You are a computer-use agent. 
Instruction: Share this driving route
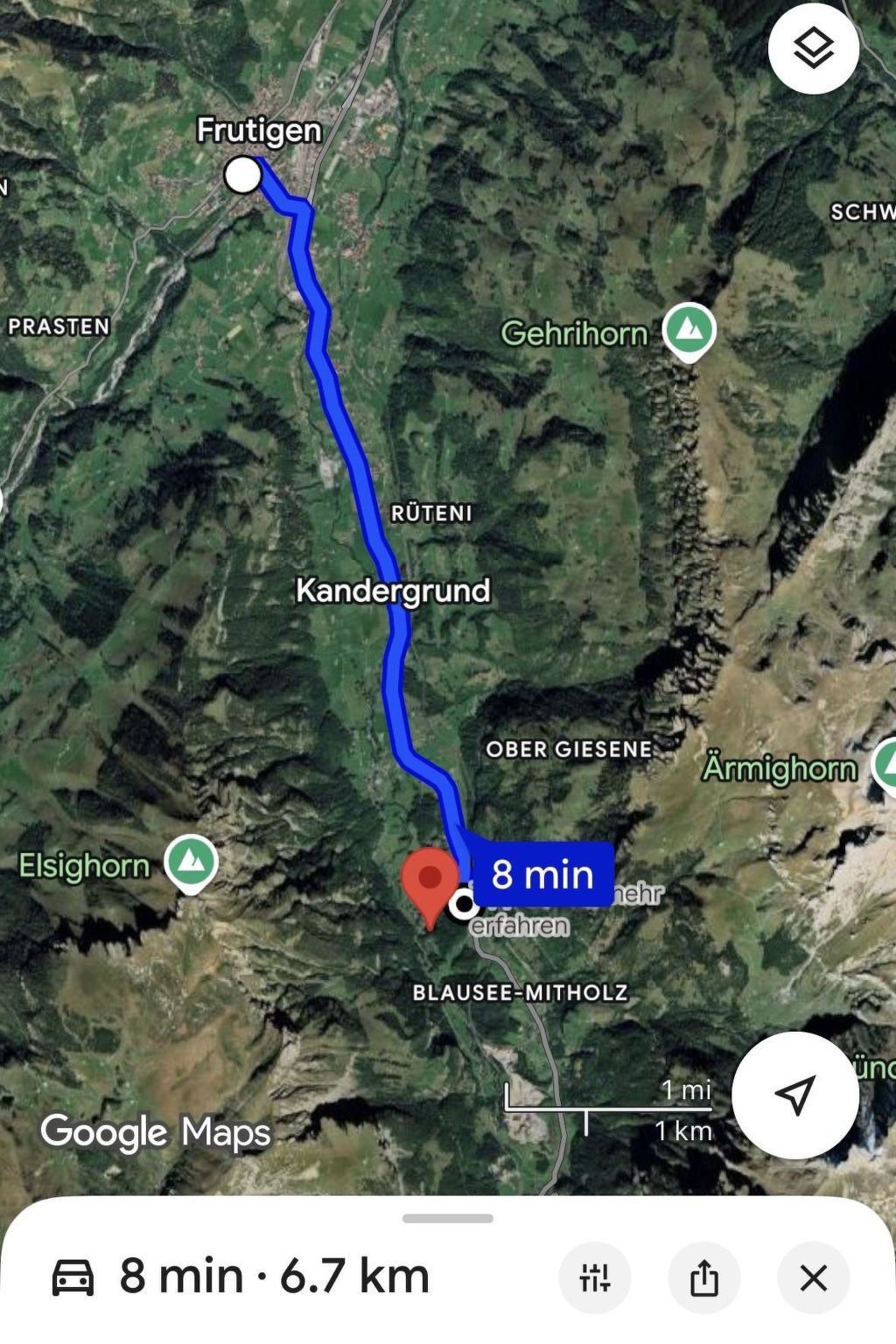(703, 1277)
